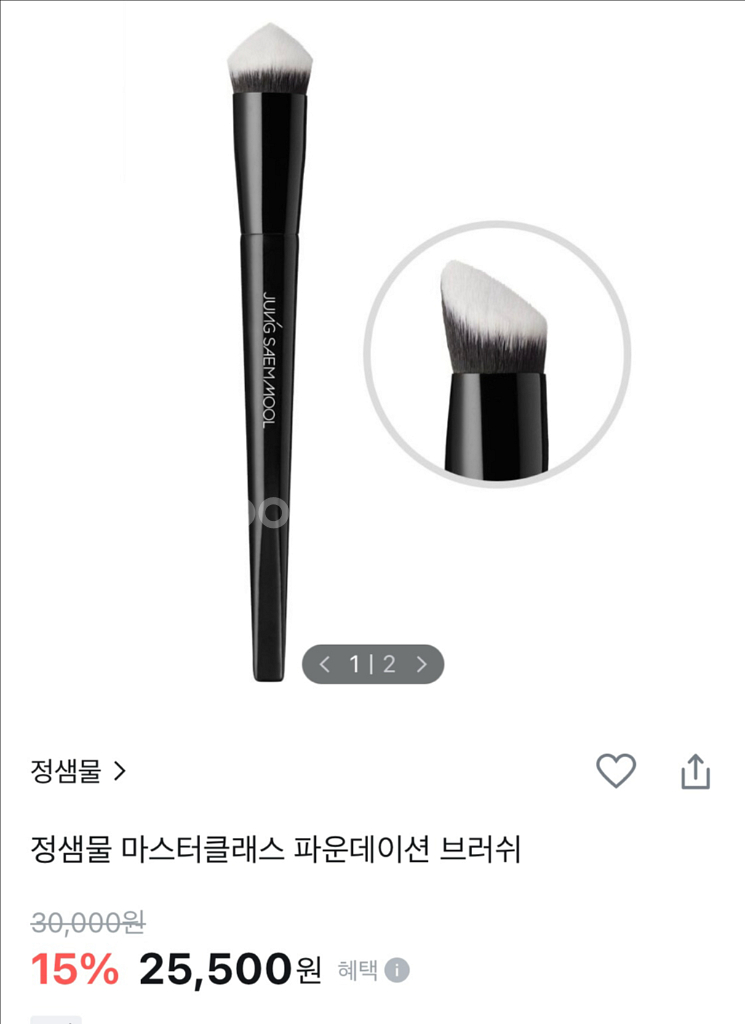This screenshot has width=745, height=1024.
Task: Tap the 1 | 2 image page indicator
Action: coord(374,663)
